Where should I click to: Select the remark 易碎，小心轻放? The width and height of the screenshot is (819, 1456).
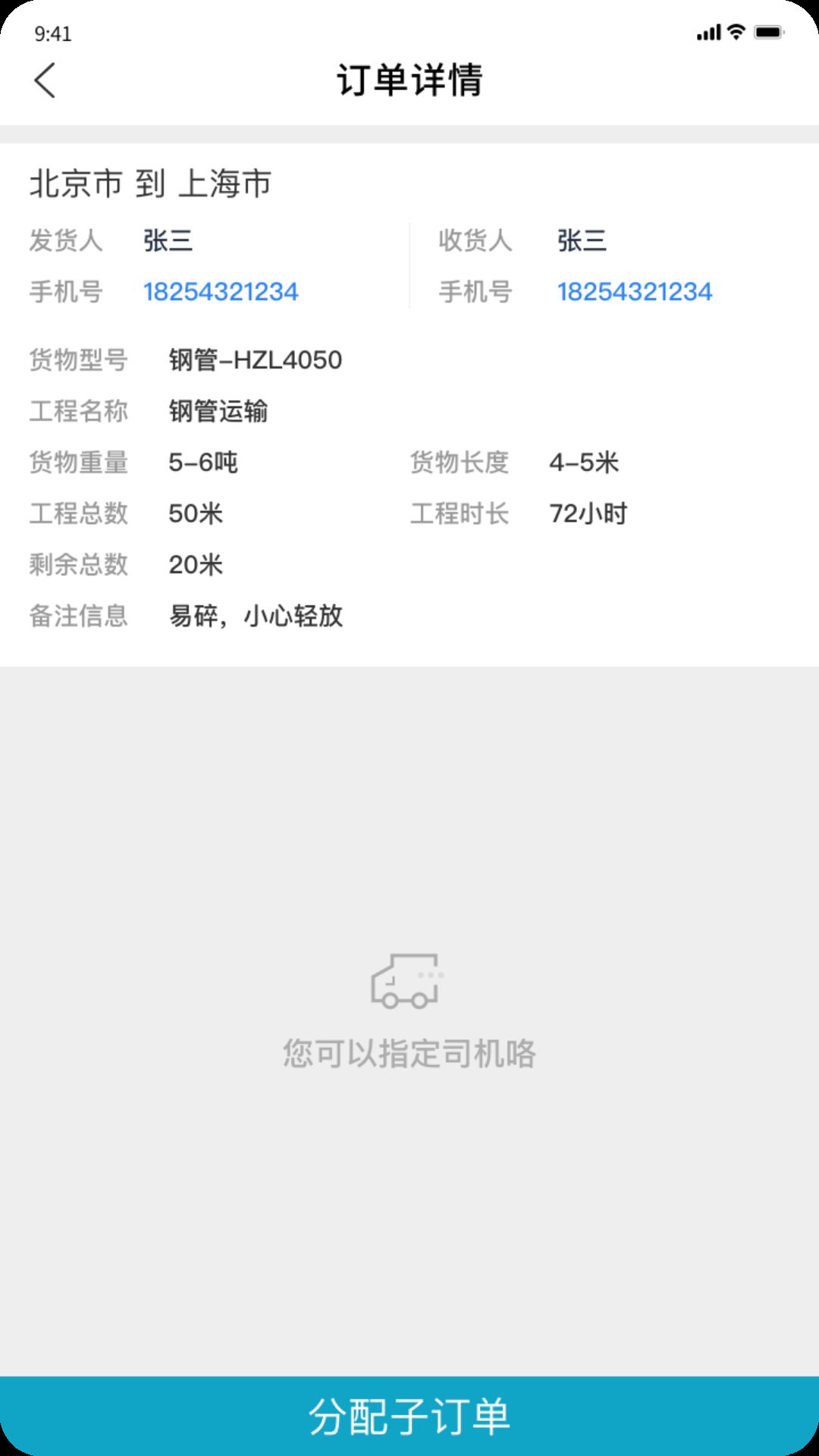point(257,616)
